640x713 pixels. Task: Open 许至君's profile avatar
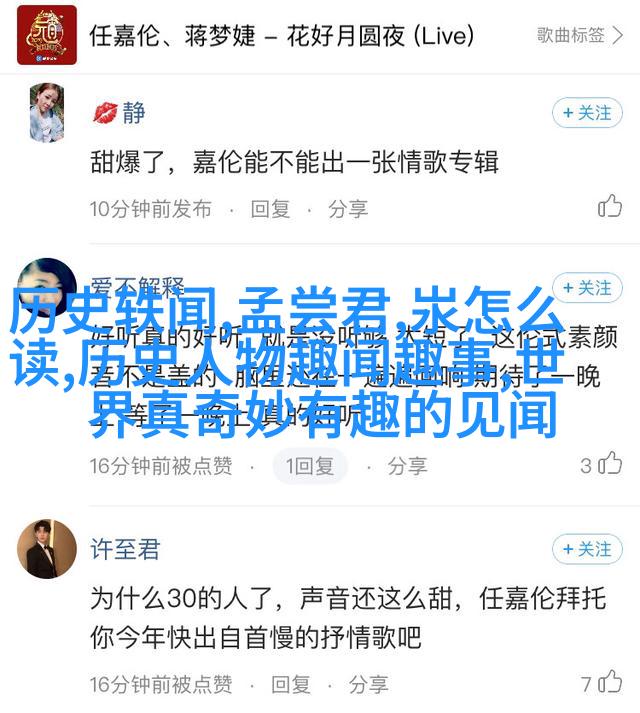(46, 549)
